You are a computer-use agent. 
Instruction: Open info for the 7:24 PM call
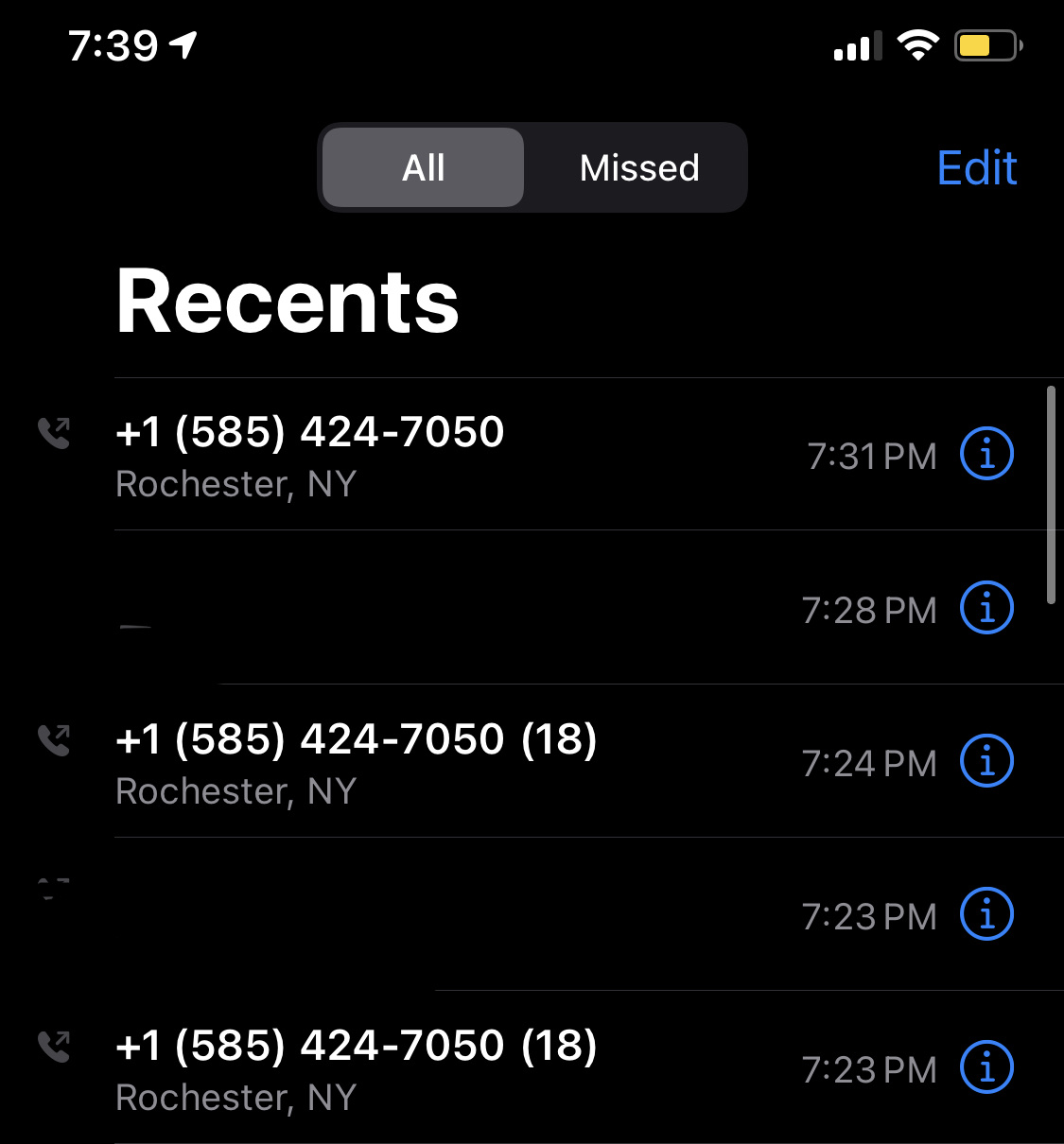click(986, 762)
